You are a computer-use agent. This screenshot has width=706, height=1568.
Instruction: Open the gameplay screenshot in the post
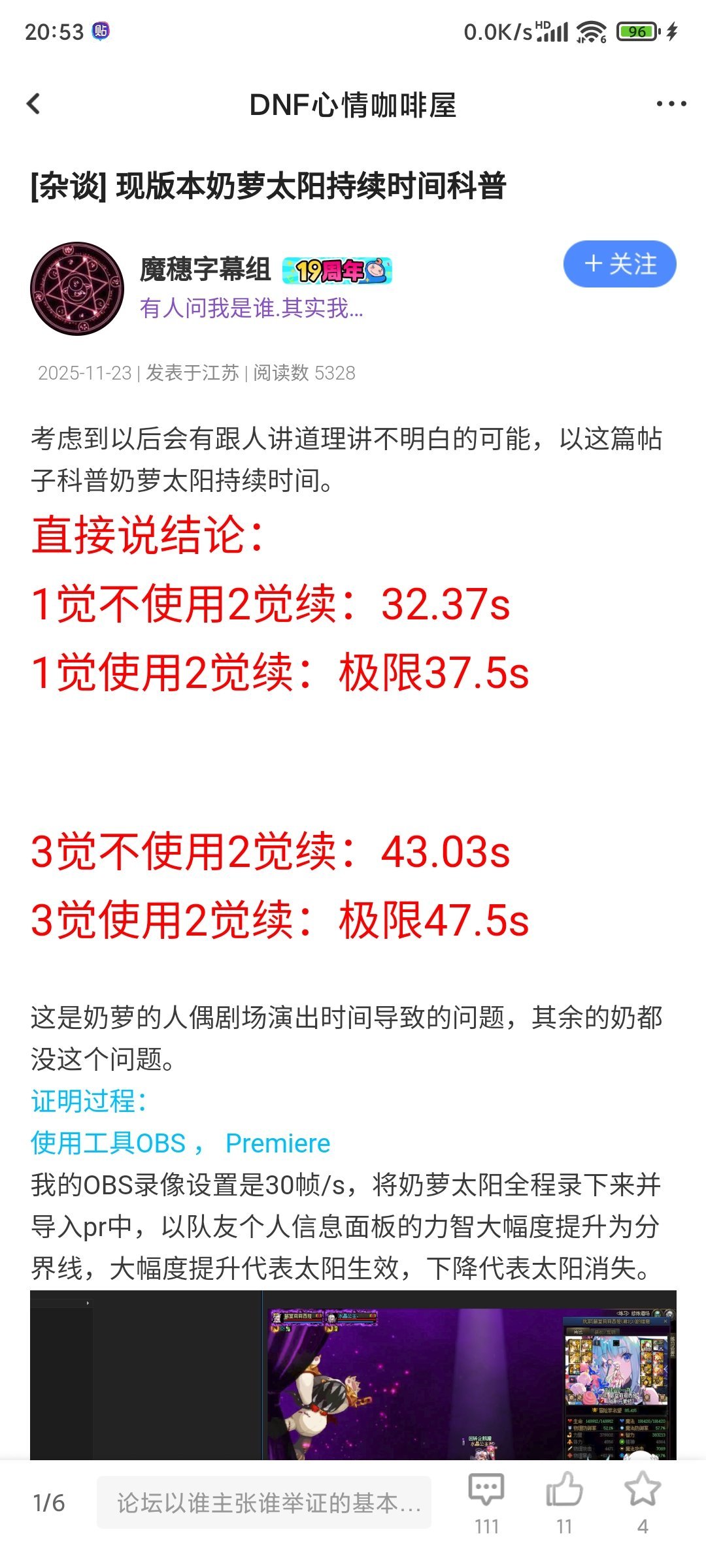353,1375
